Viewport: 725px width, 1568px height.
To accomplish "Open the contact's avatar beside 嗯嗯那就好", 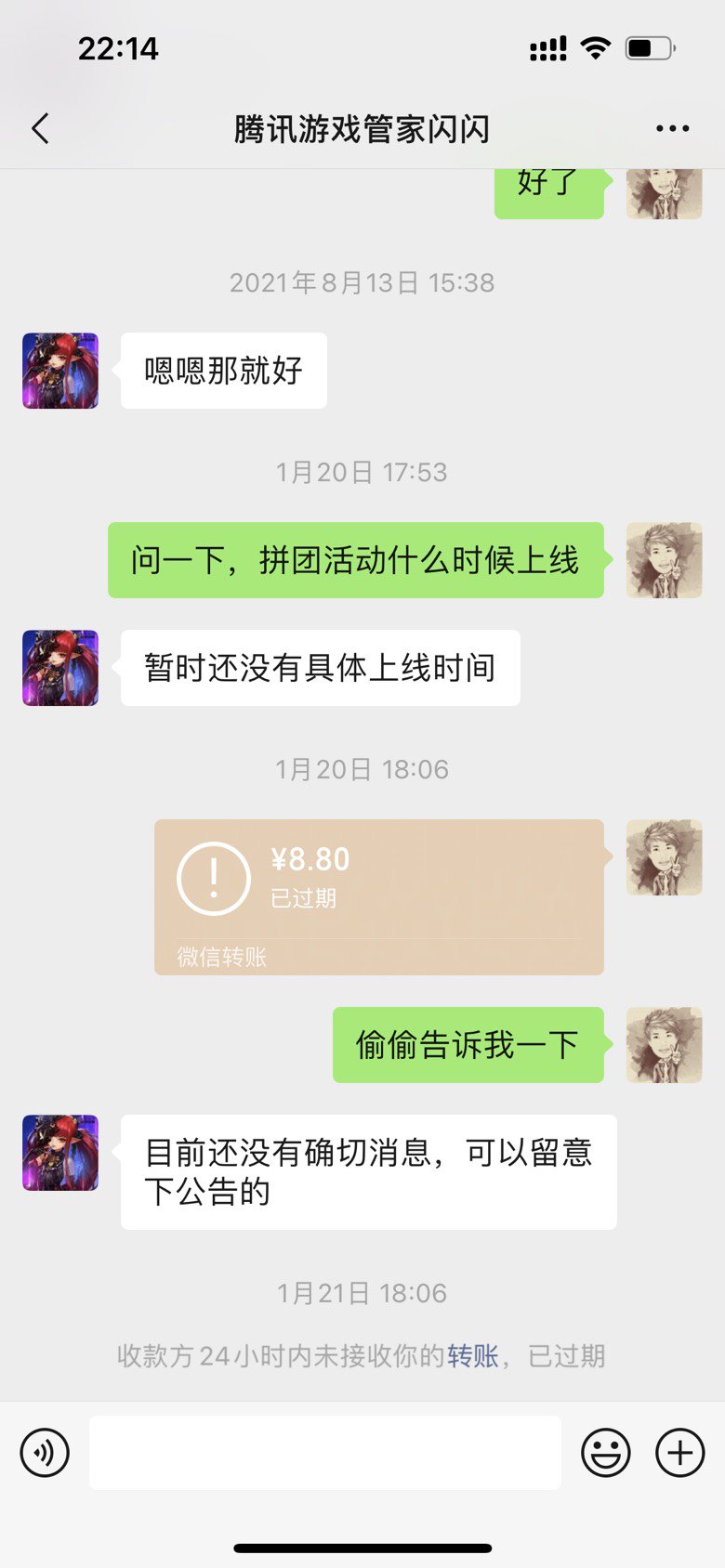I will click(60, 371).
